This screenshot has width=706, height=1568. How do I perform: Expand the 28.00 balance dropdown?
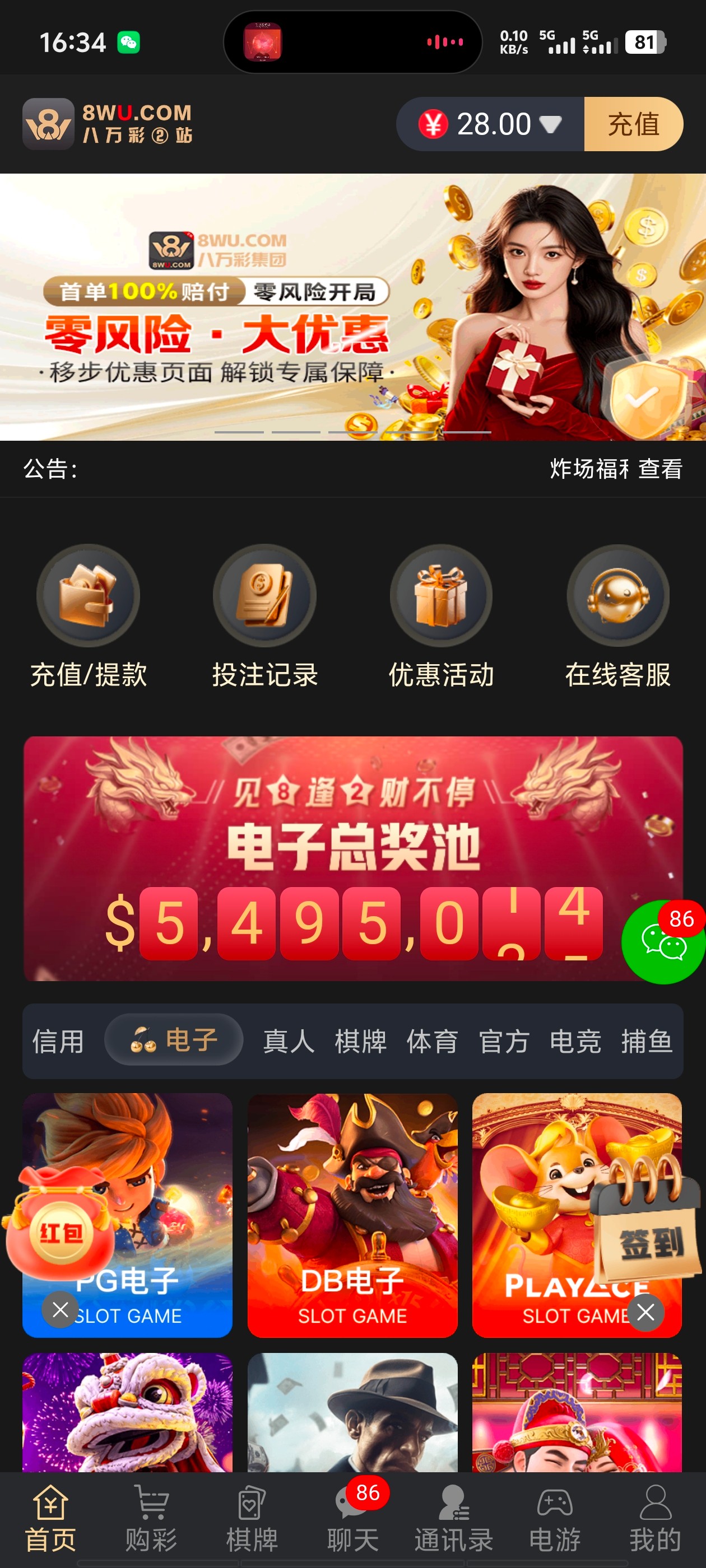[550, 124]
